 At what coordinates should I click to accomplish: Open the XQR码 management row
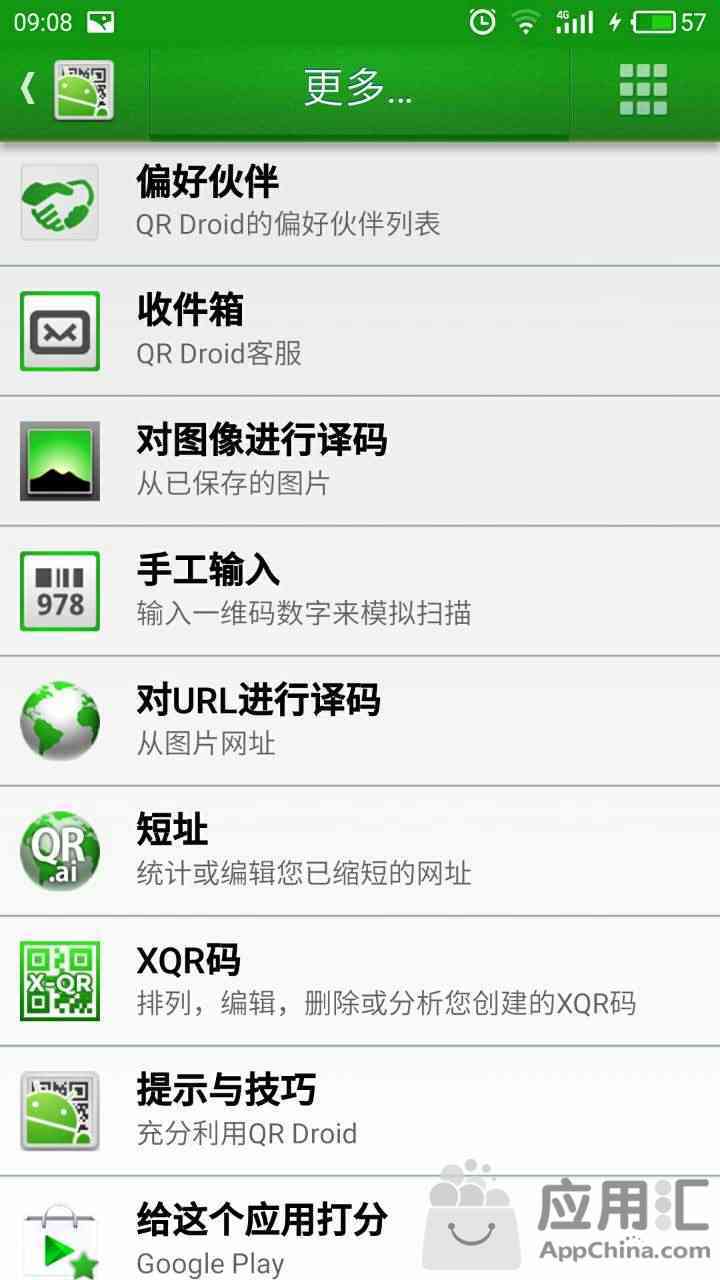(x=360, y=981)
